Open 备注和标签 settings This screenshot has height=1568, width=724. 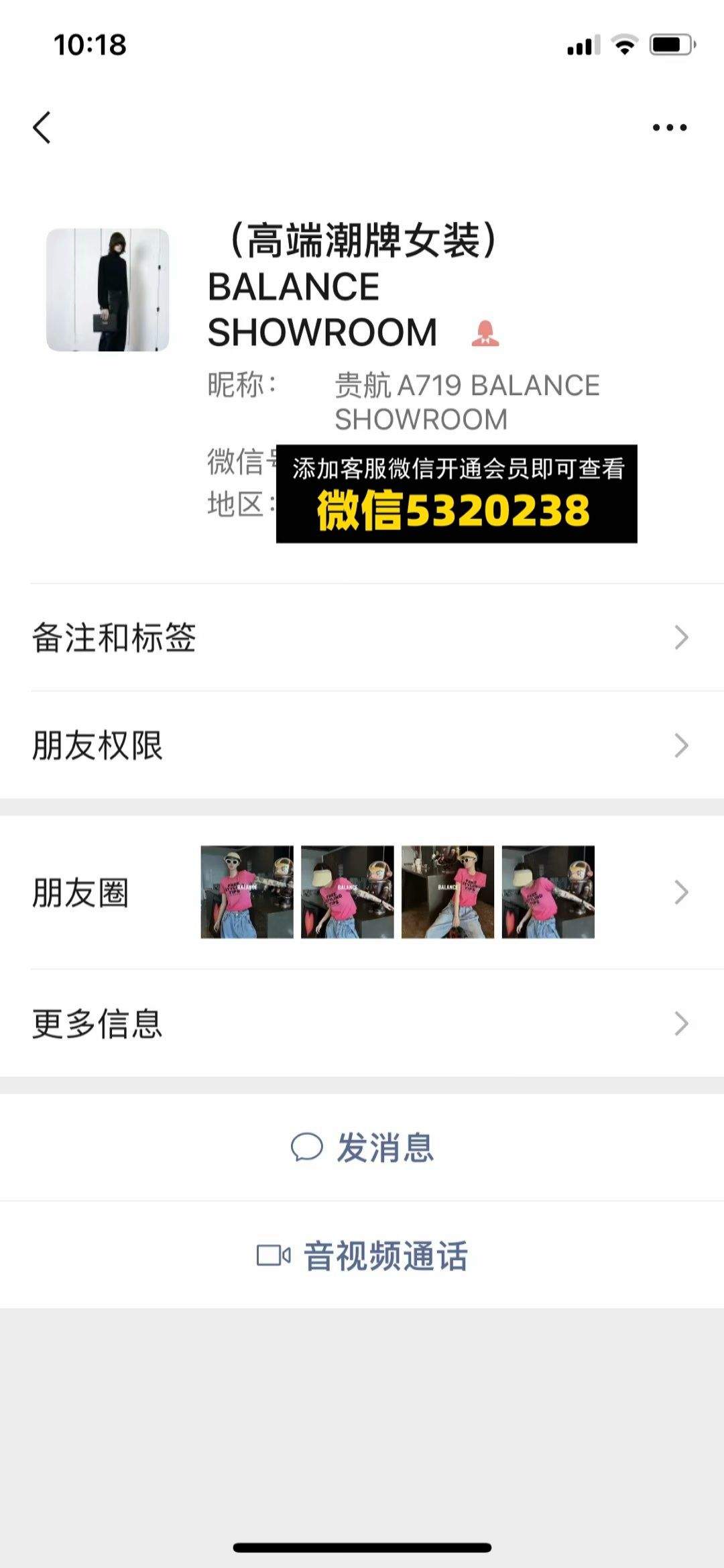(x=362, y=637)
